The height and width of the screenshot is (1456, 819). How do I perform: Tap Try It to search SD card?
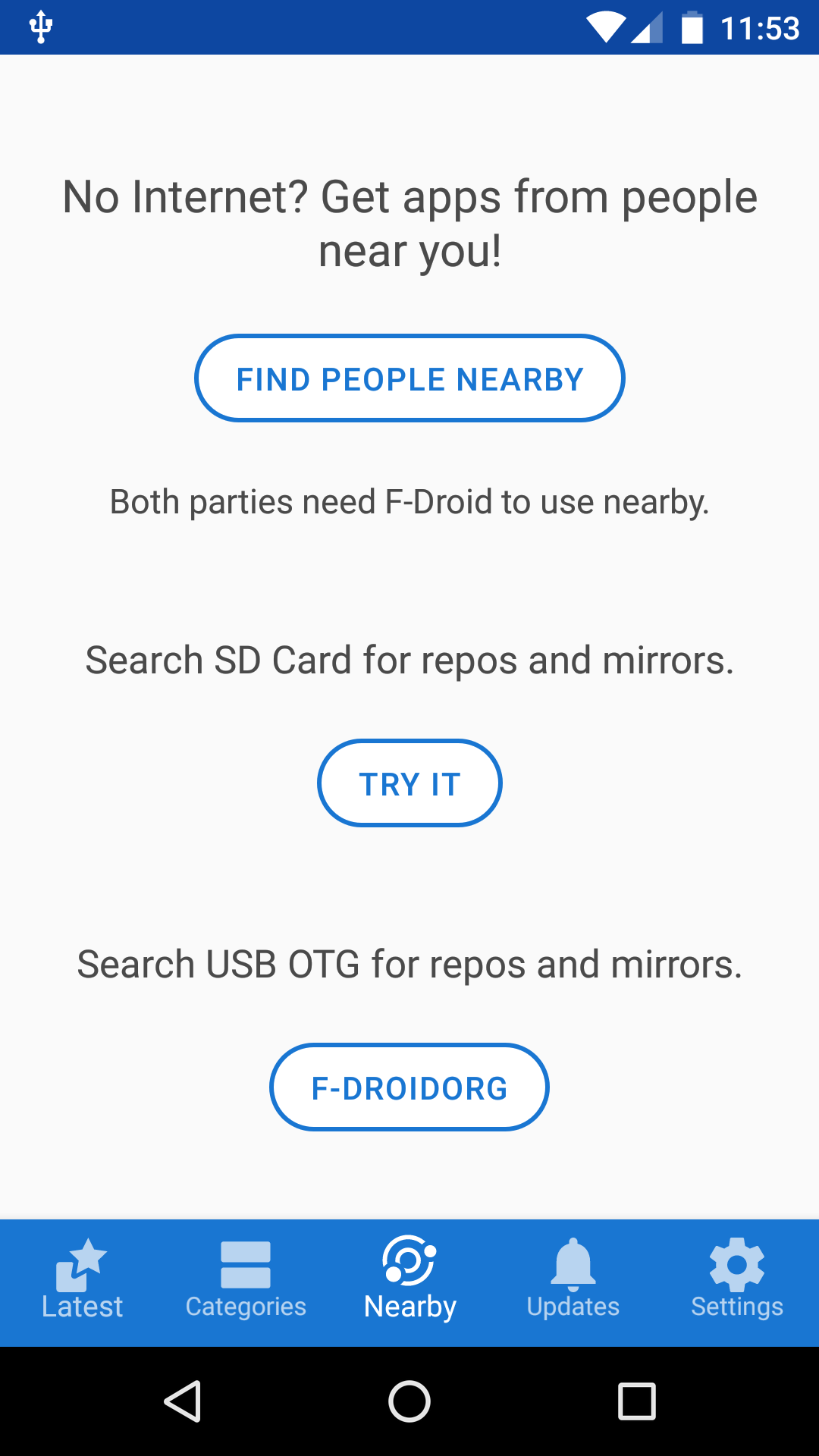[x=409, y=783]
